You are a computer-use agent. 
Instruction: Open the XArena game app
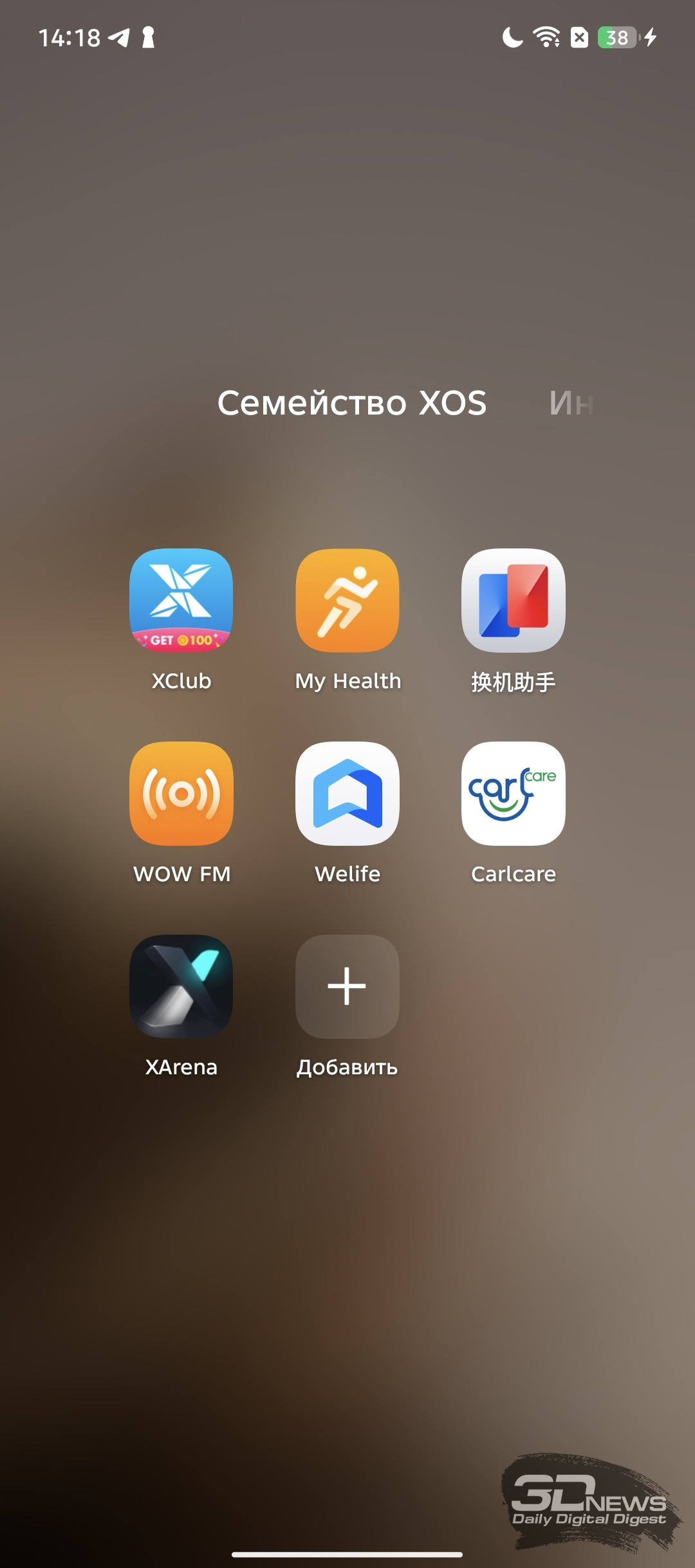(x=181, y=986)
